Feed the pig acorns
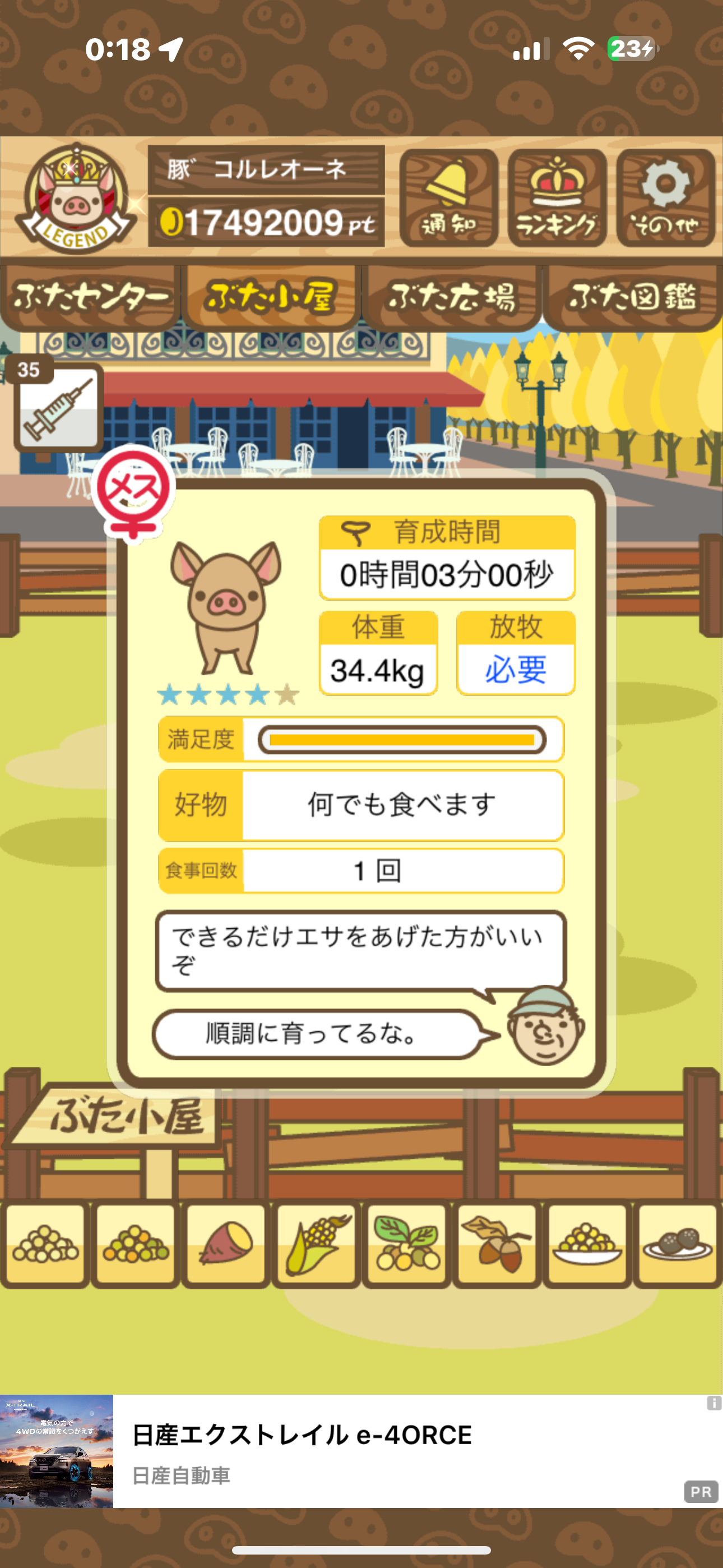This screenshot has height=1568, width=723. 497,1245
